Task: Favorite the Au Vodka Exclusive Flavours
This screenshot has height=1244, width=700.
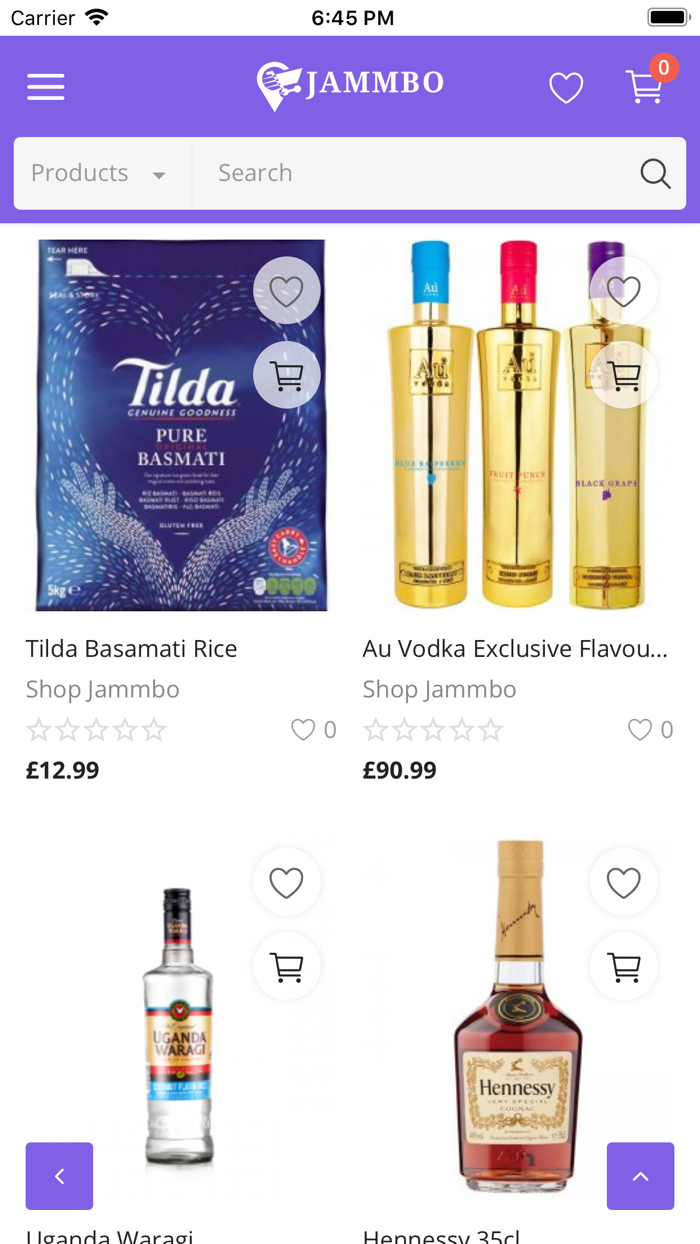Action: [624, 291]
